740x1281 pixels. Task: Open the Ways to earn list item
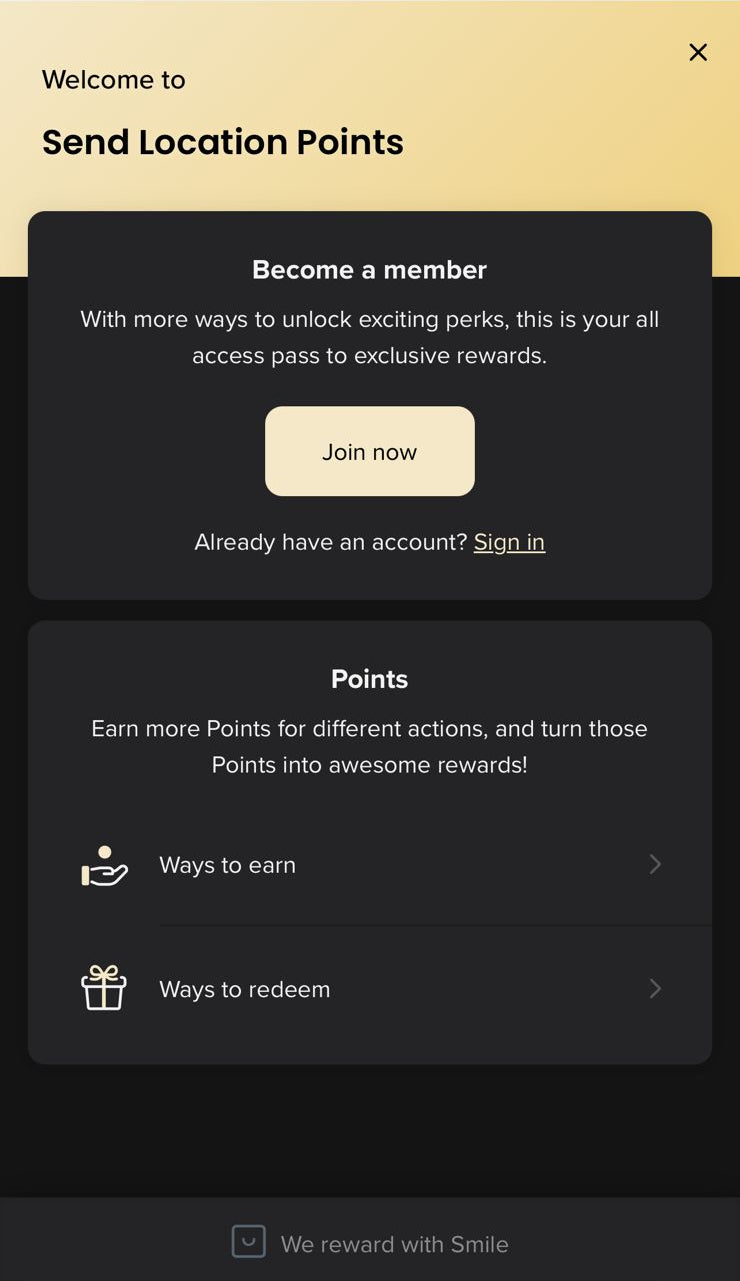click(x=227, y=864)
